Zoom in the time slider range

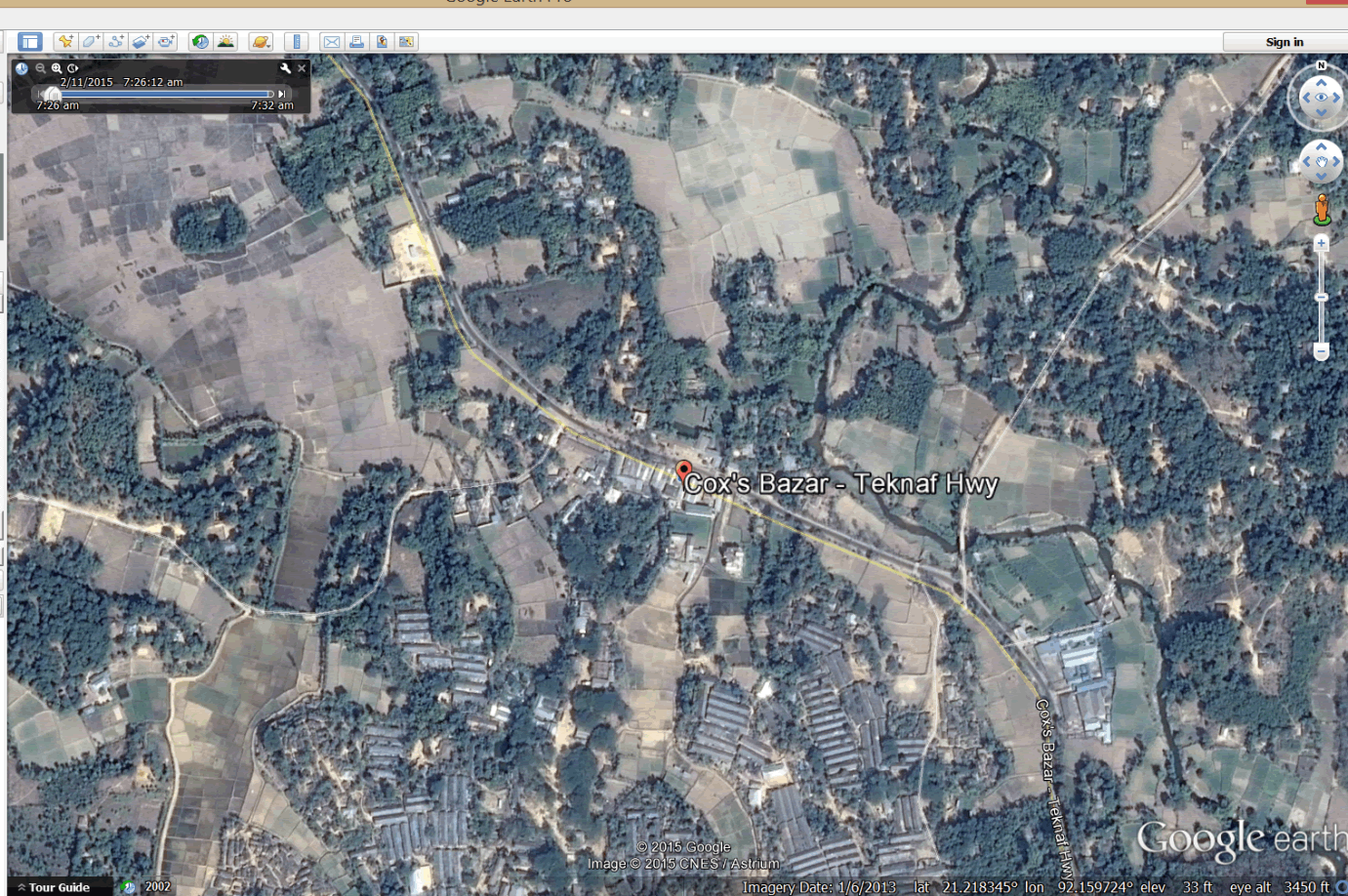[x=57, y=68]
